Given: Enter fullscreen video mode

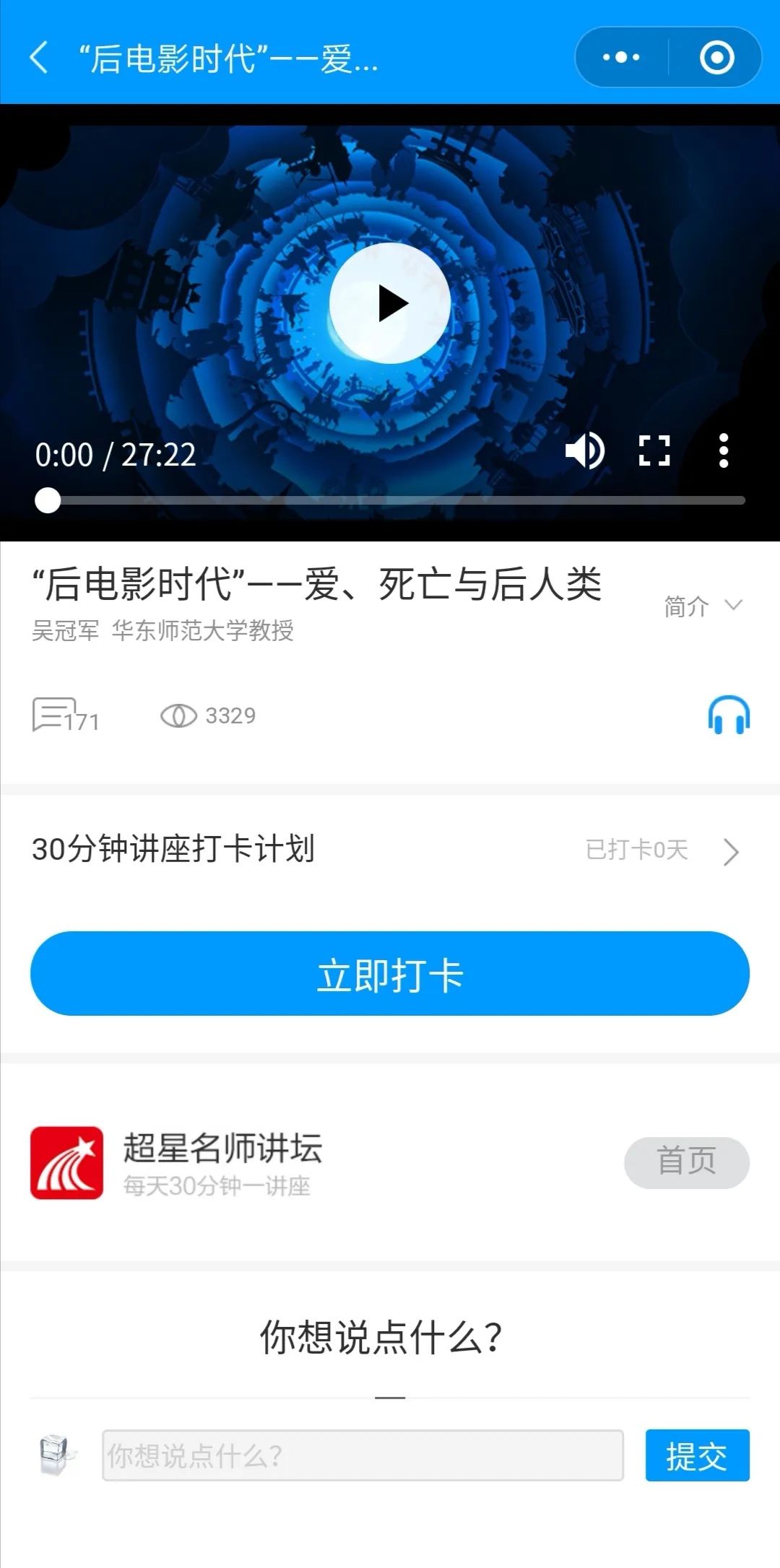Looking at the screenshot, I should click(654, 451).
